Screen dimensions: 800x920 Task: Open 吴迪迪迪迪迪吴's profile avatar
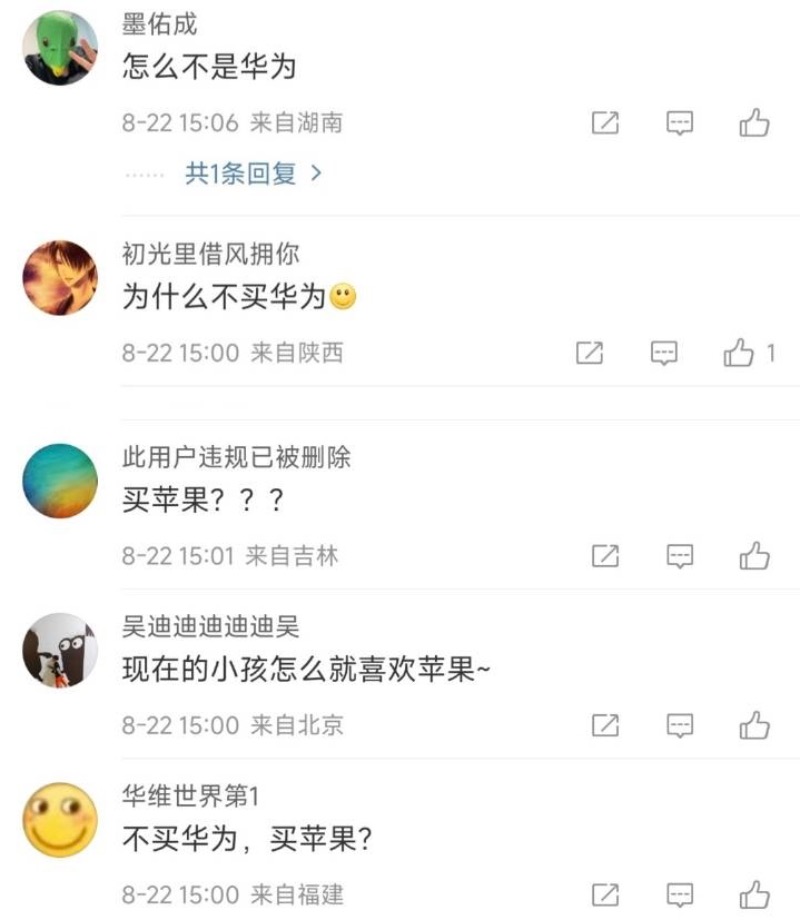click(x=60, y=650)
